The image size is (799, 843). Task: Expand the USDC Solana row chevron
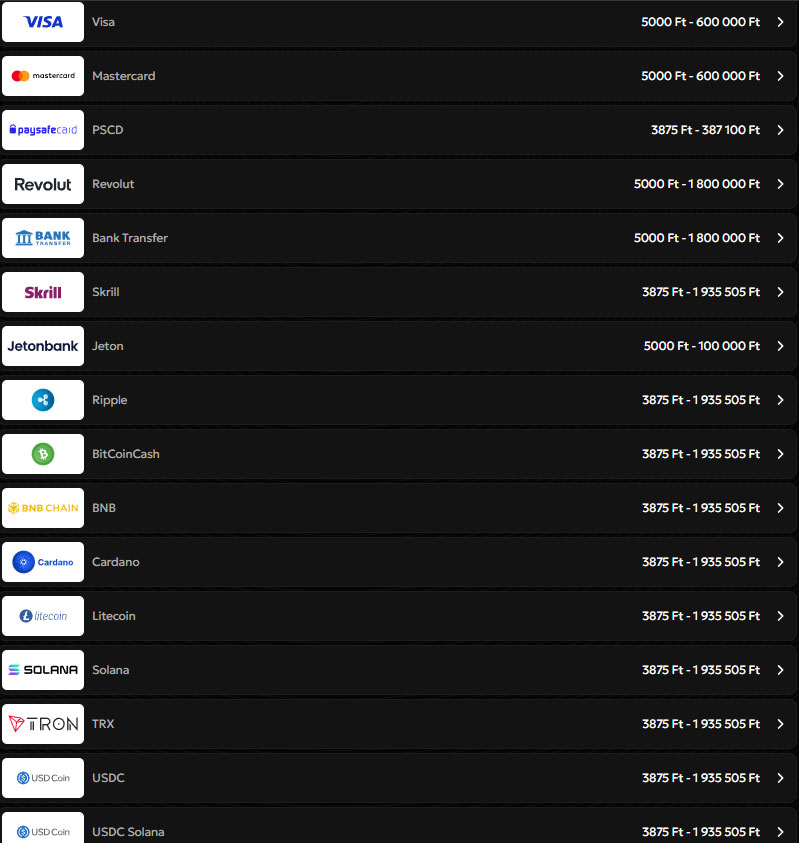[x=781, y=831]
